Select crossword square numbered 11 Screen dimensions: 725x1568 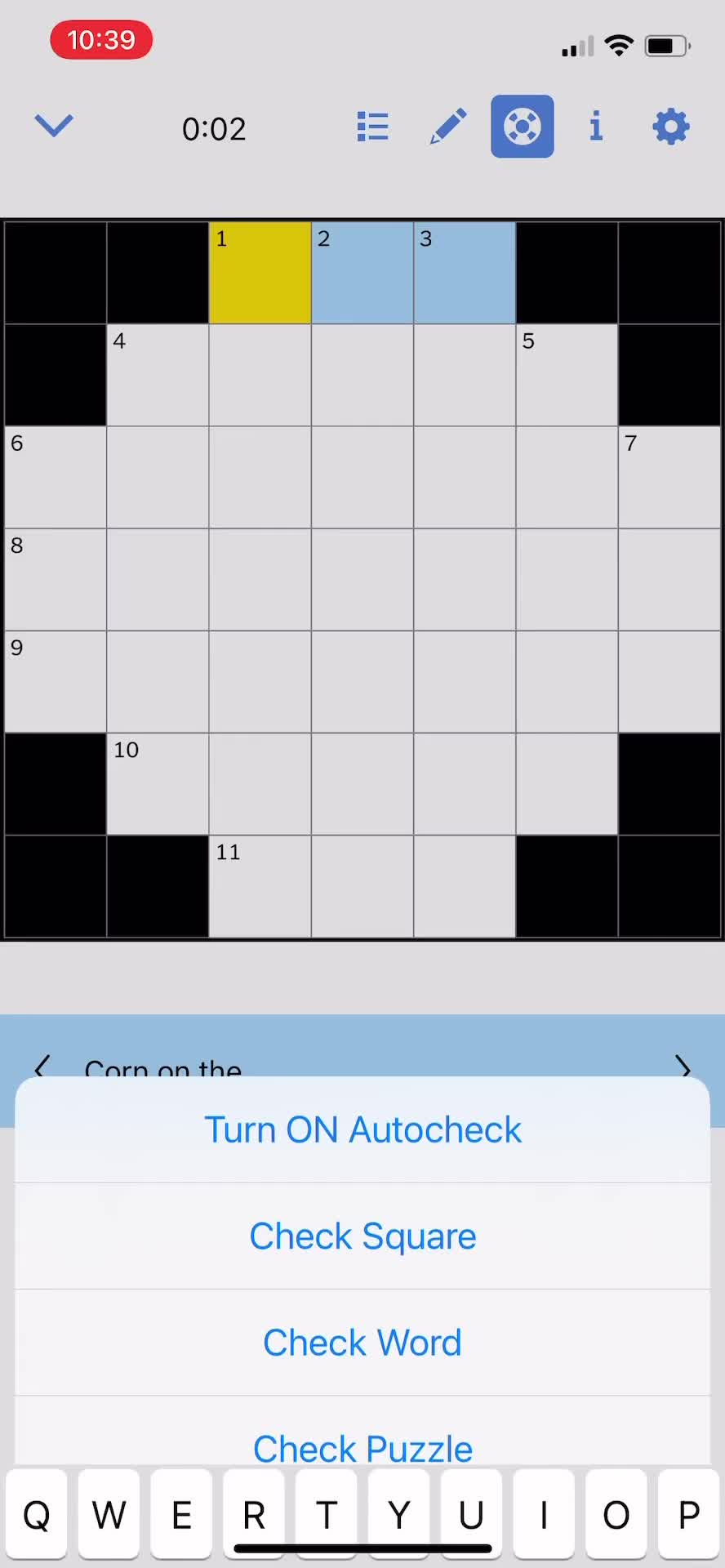(260, 887)
